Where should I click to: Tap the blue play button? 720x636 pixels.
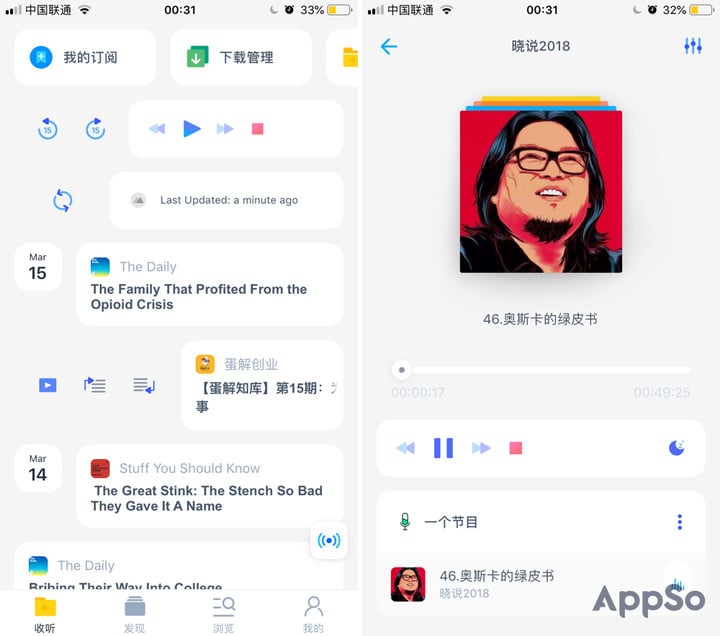click(192, 129)
